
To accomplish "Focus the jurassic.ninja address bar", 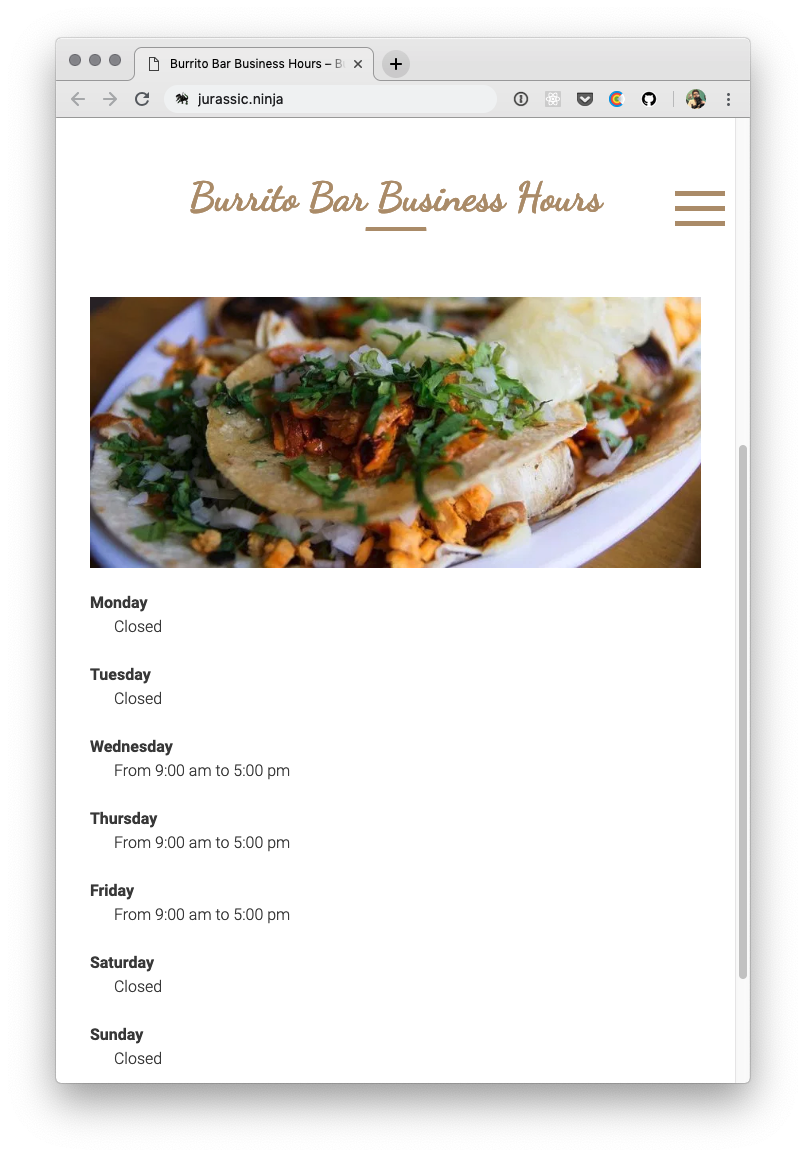I will pos(330,99).
